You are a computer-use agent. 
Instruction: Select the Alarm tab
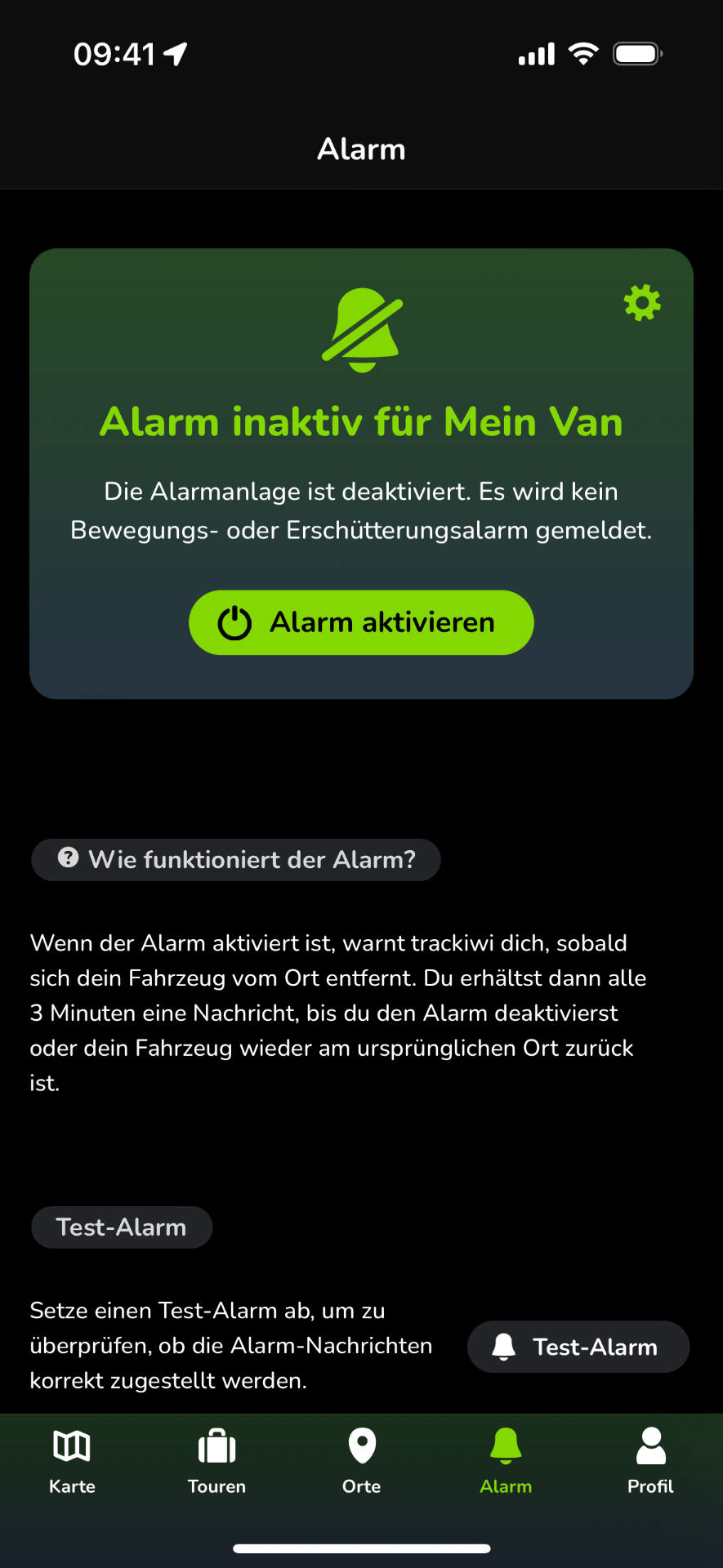506,1460
